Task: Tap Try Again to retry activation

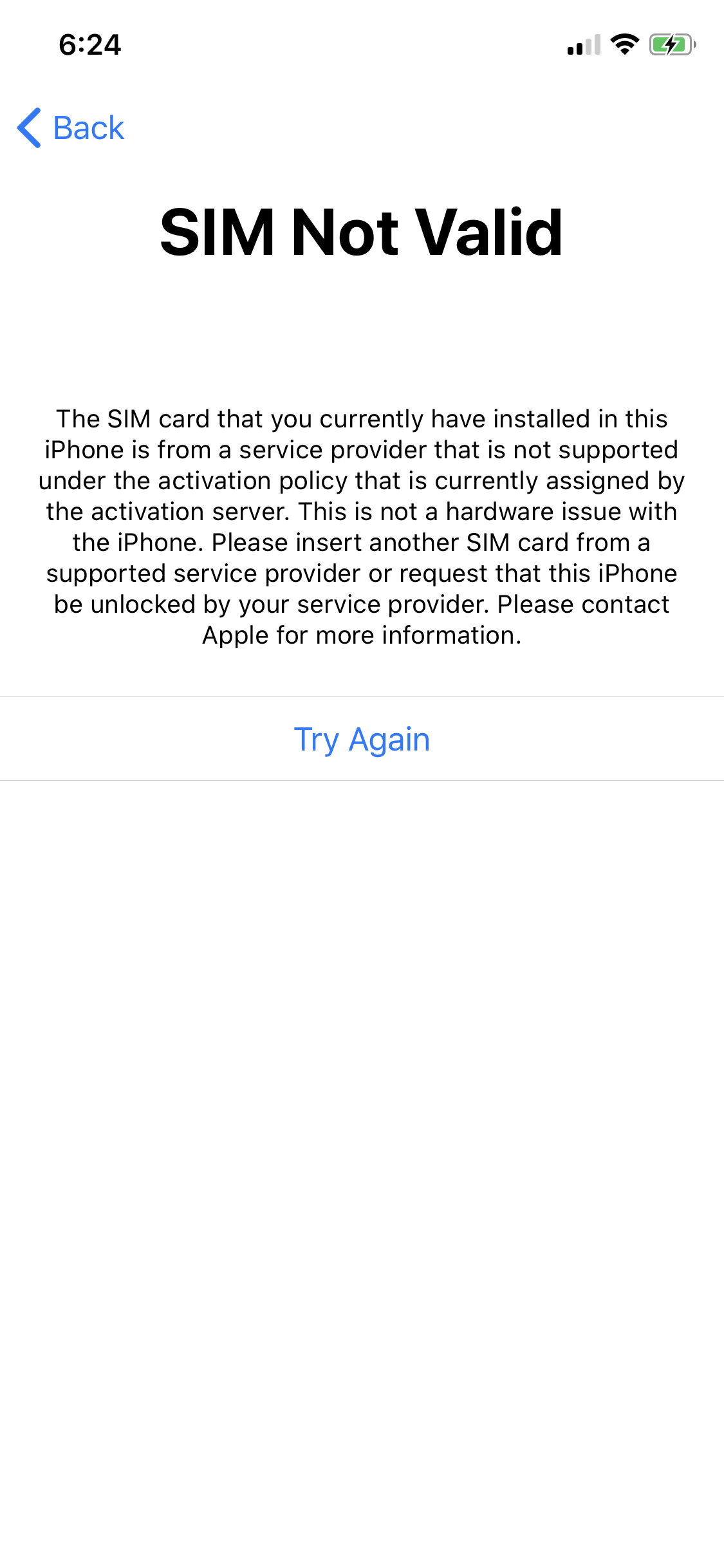Action: 362,739
